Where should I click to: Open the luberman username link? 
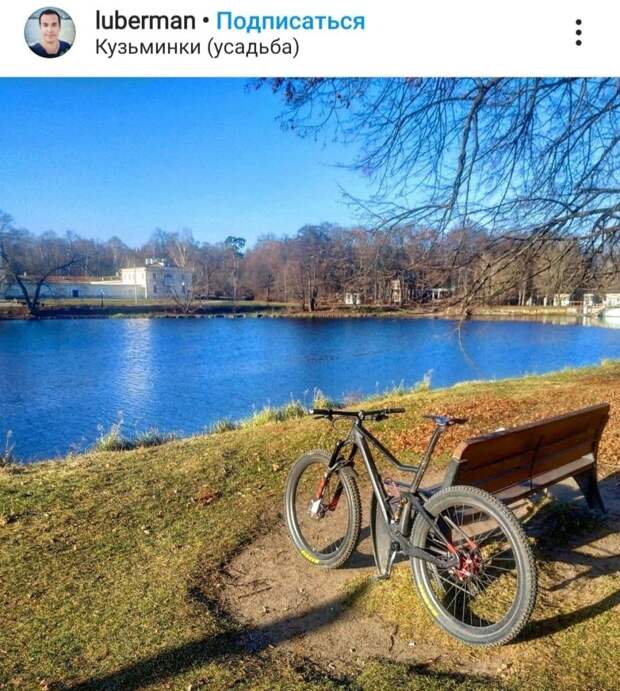pos(145,21)
